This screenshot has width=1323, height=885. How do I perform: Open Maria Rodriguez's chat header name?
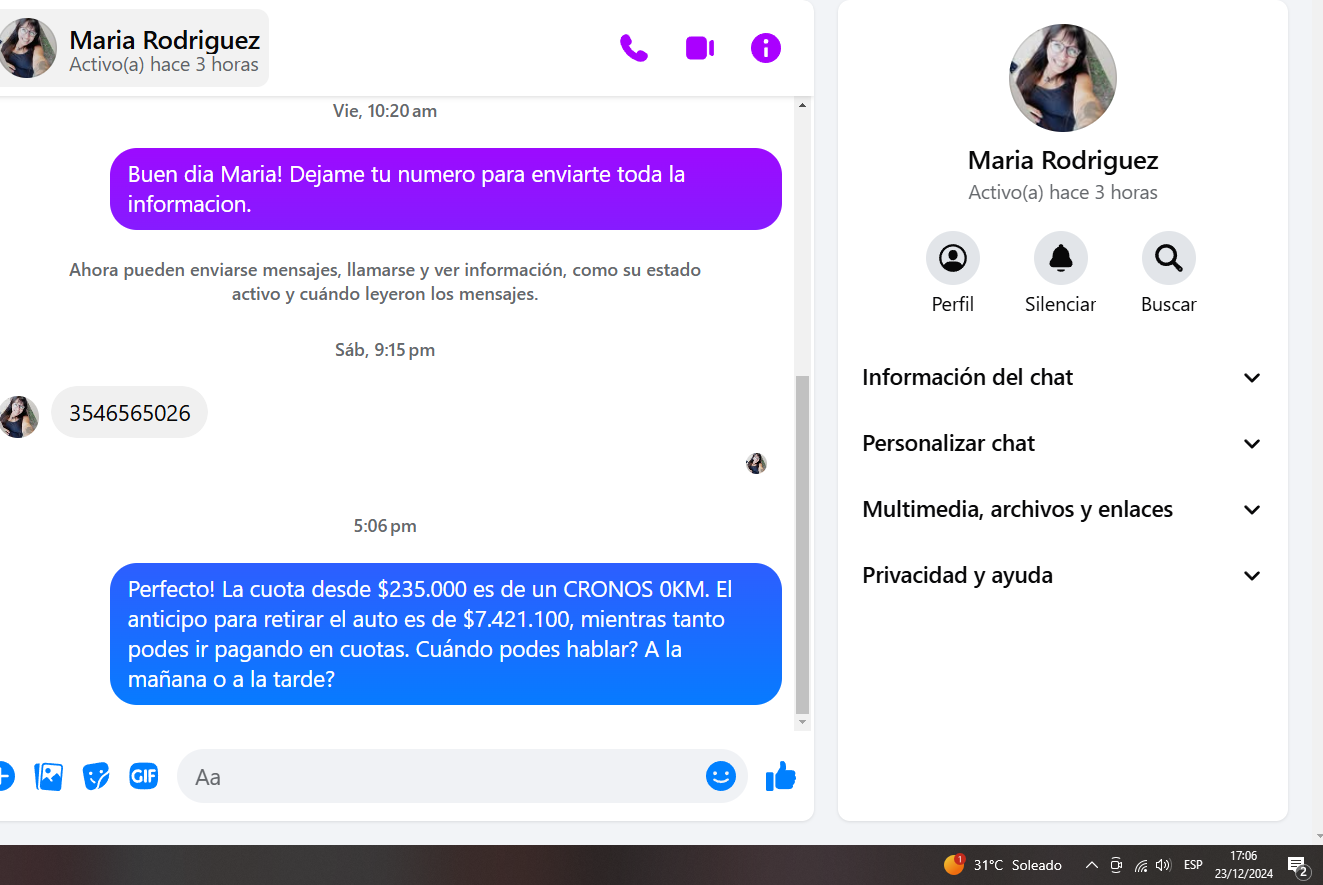coord(164,40)
